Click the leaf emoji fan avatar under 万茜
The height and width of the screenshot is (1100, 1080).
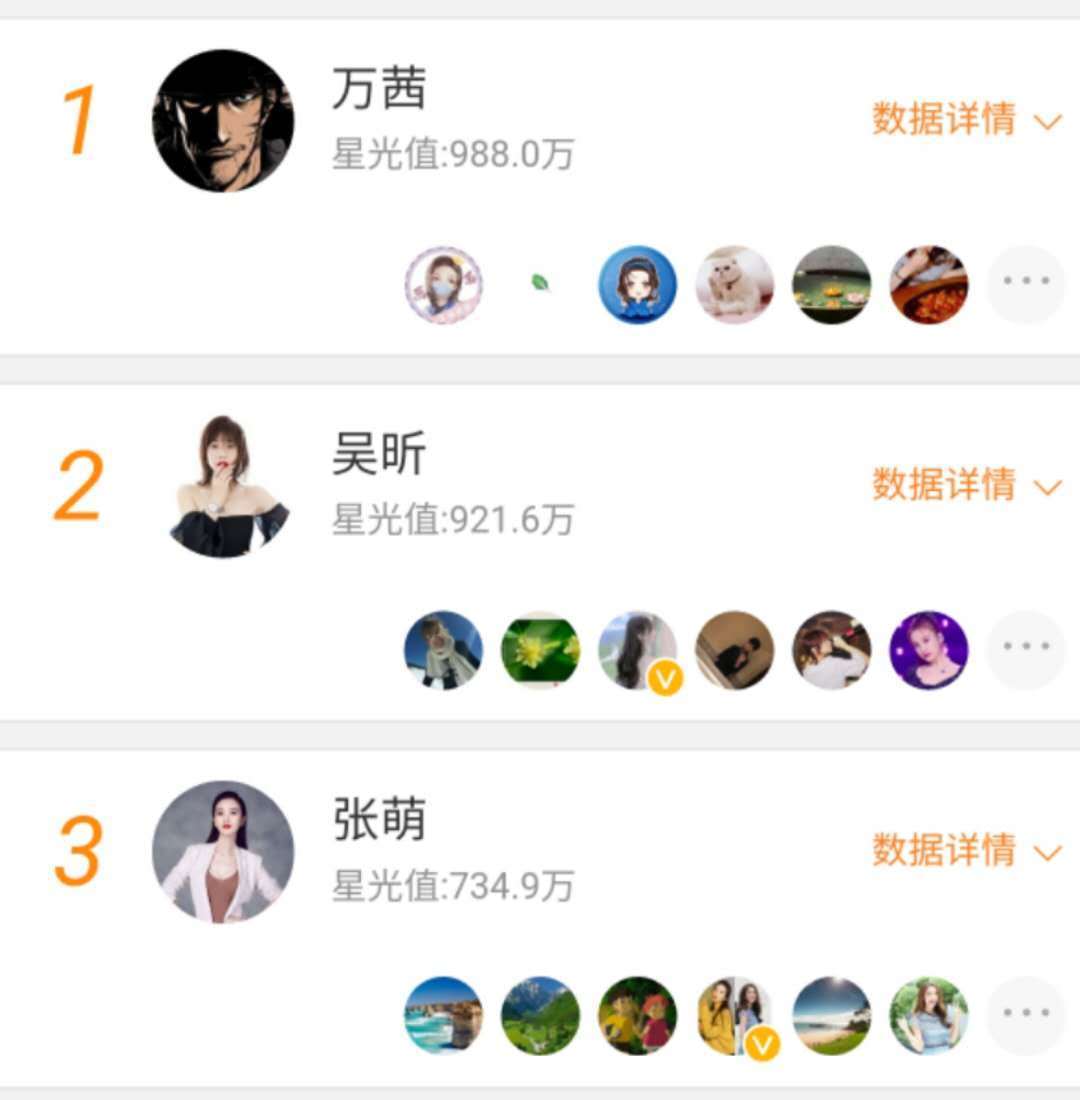[540, 285]
